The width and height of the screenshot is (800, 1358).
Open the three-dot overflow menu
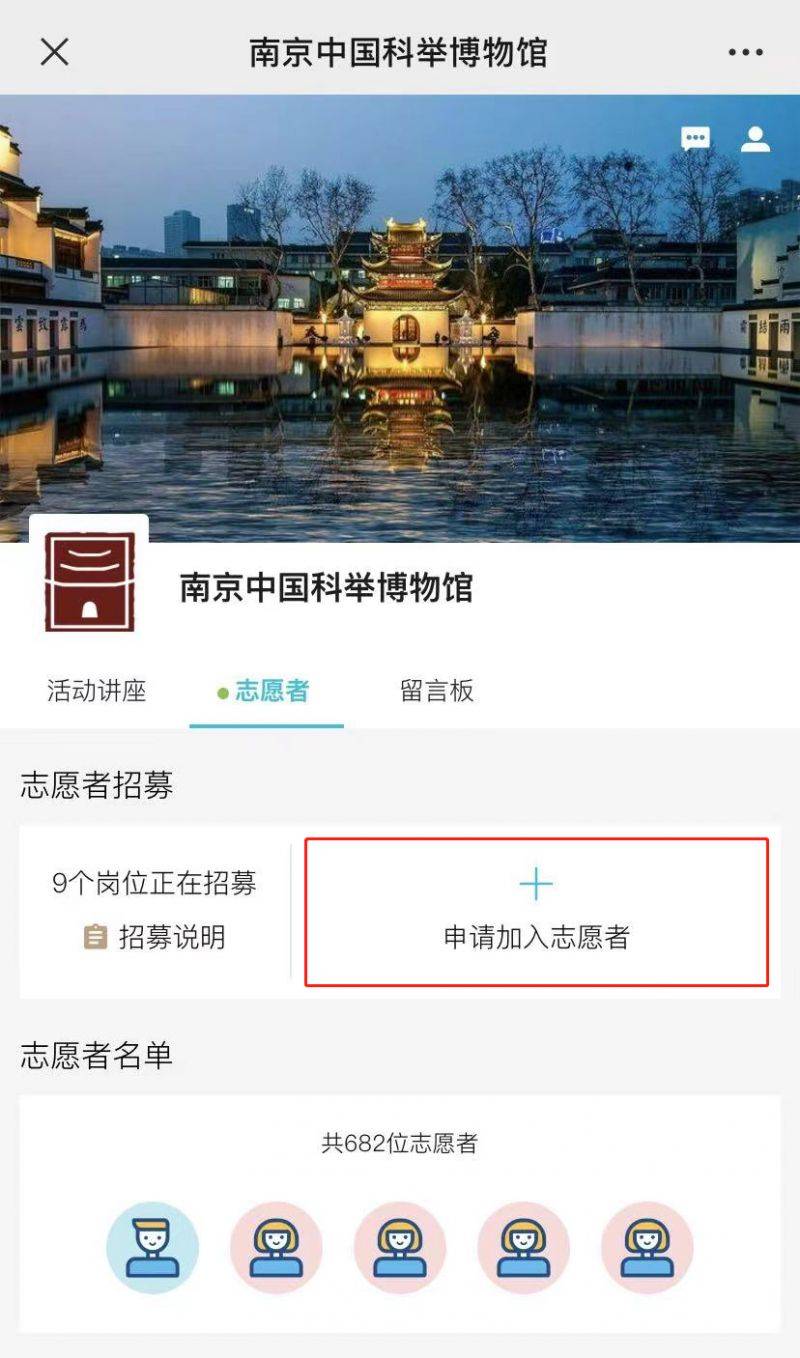[x=745, y=53]
